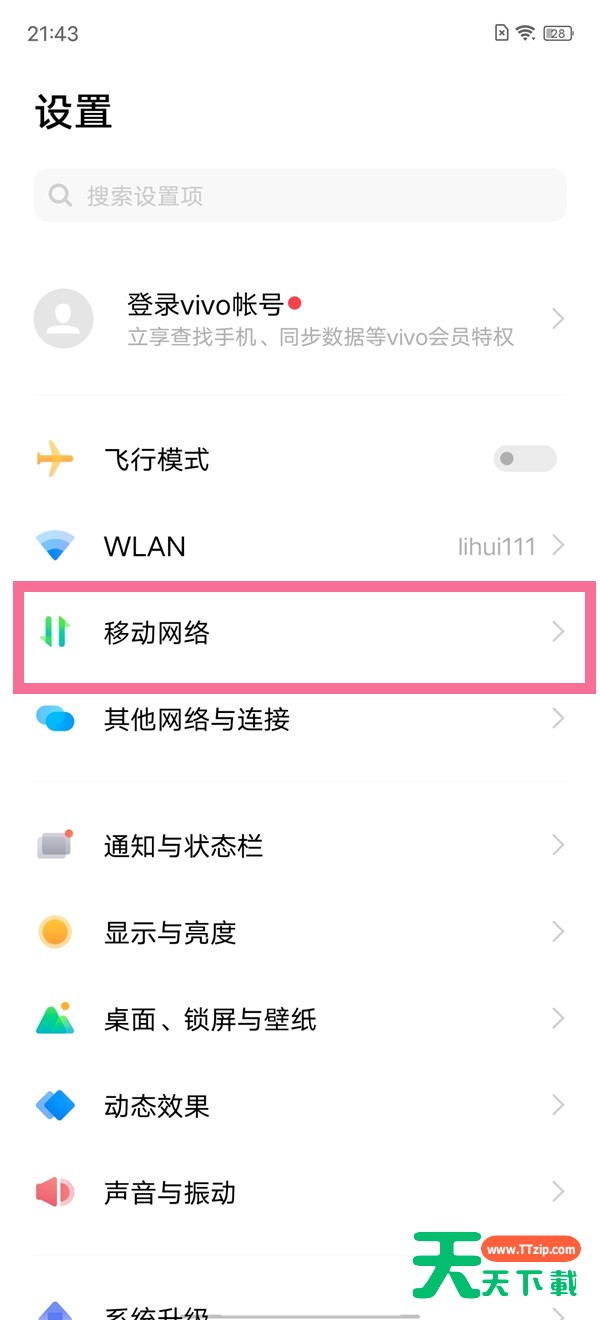Screen dimensions: 600x1320
Task: Open 桌面、锁屏与壁纸 settings
Action: point(300,1019)
